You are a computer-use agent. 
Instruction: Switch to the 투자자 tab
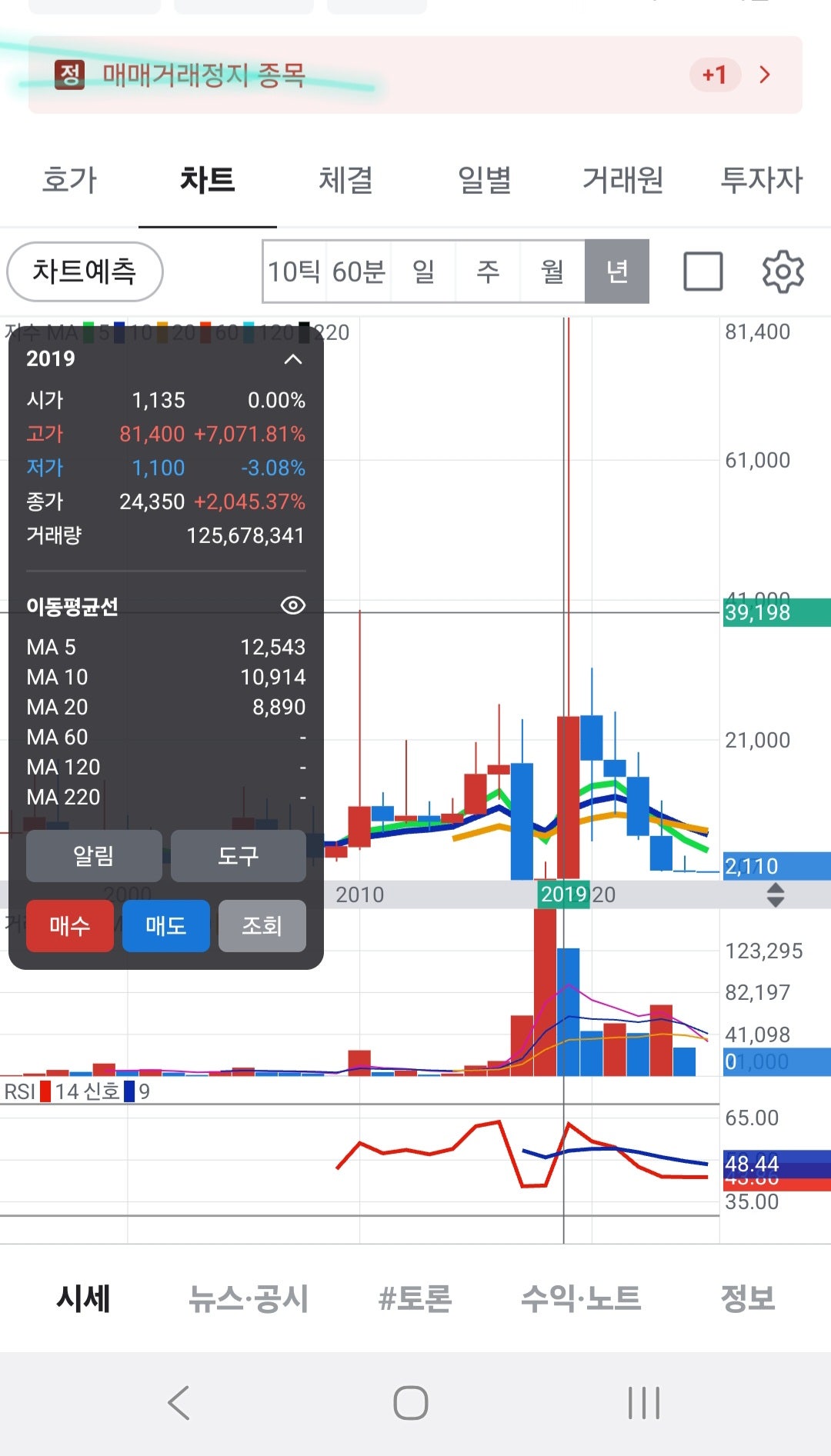(761, 181)
